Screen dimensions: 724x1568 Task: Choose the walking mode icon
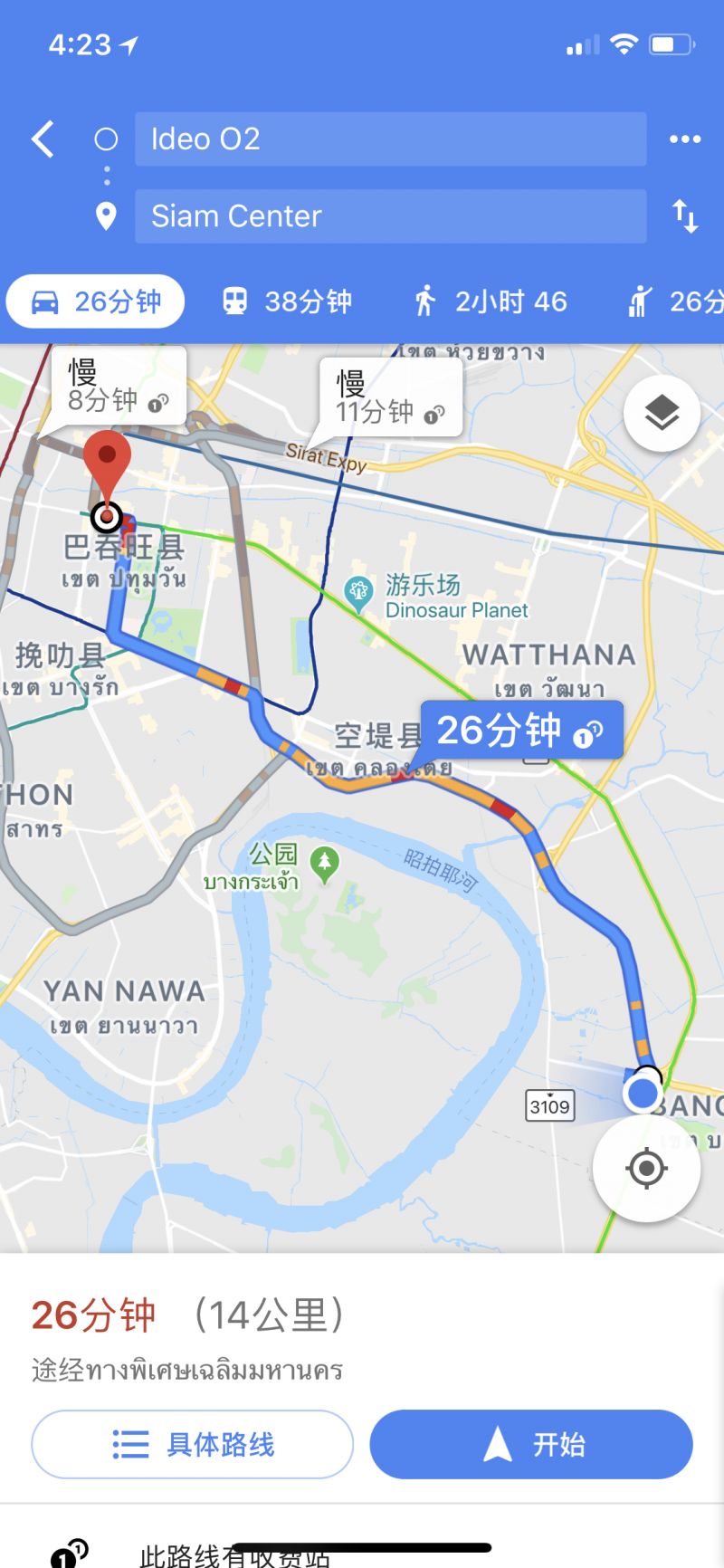(x=427, y=301)
